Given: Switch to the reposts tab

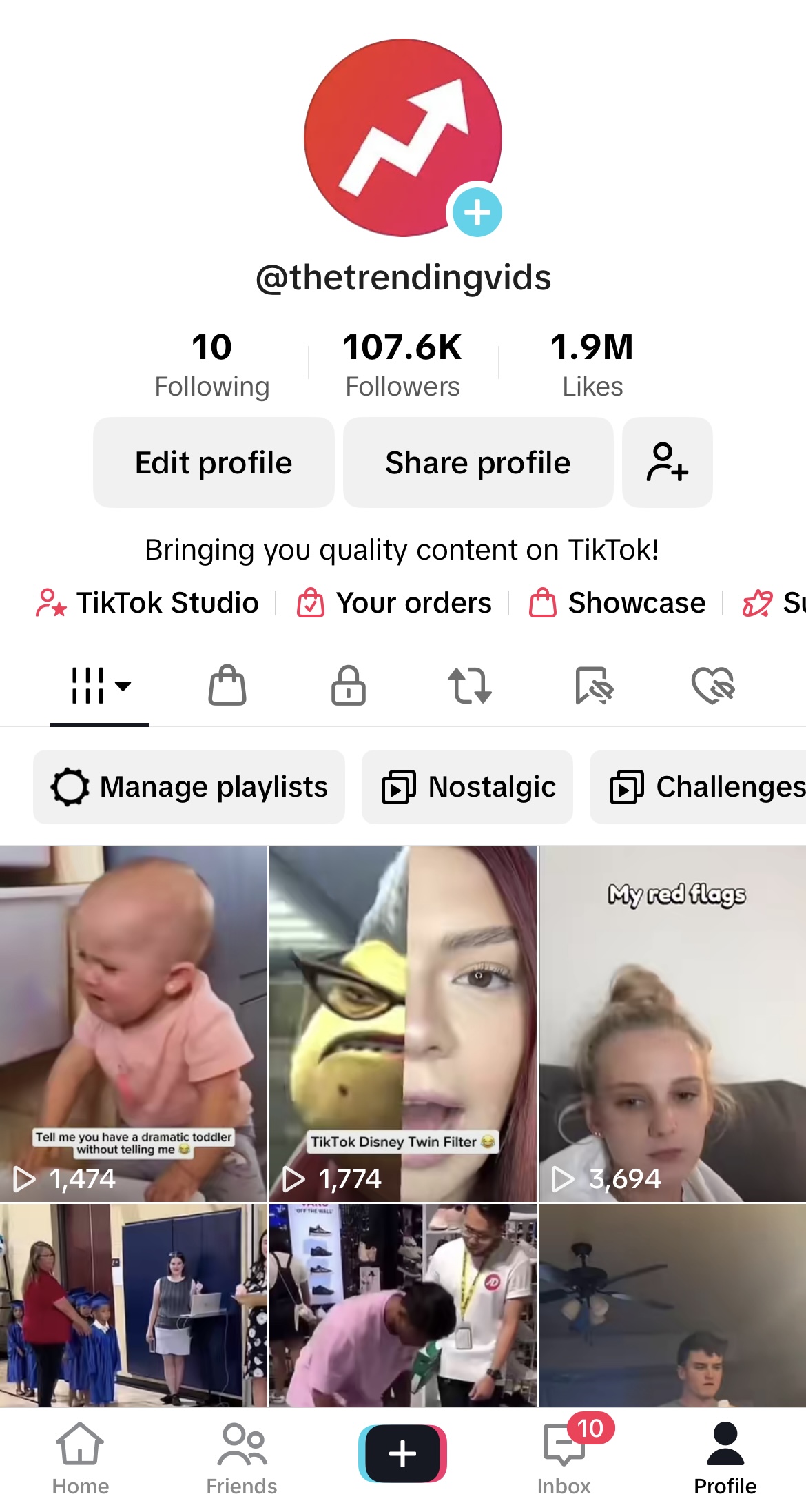Looking at the screenshot, I should (x=470, y=686).
